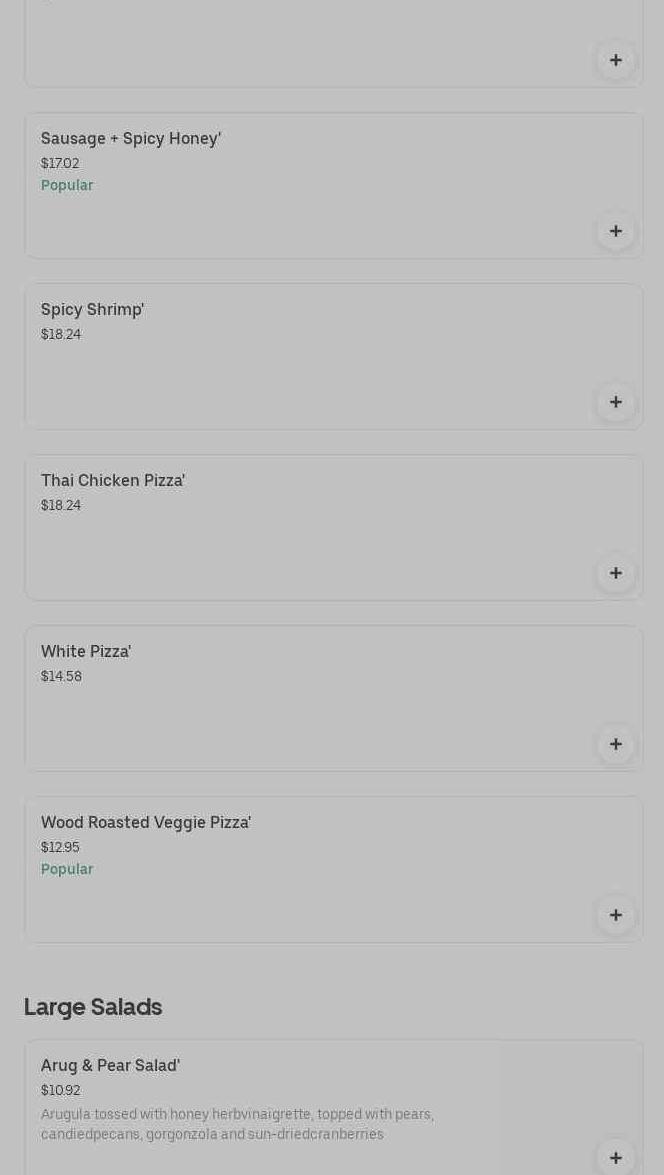This screenshot has height=1175, width=664.
Task: View Wood Roasted Veggie Pizza details
Action: (x=146, y=823)
